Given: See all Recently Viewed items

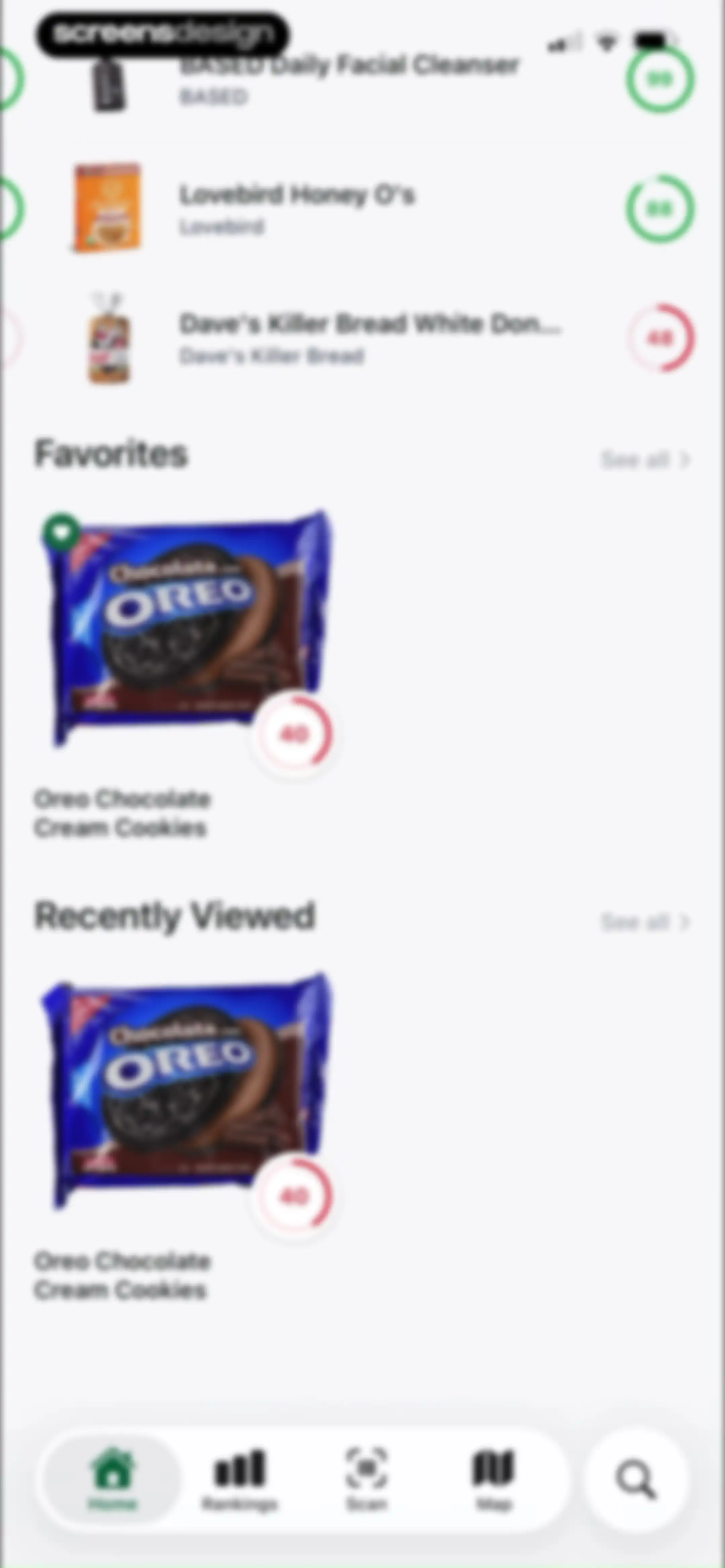Looking at the screenshot, I should click(646, 922).
